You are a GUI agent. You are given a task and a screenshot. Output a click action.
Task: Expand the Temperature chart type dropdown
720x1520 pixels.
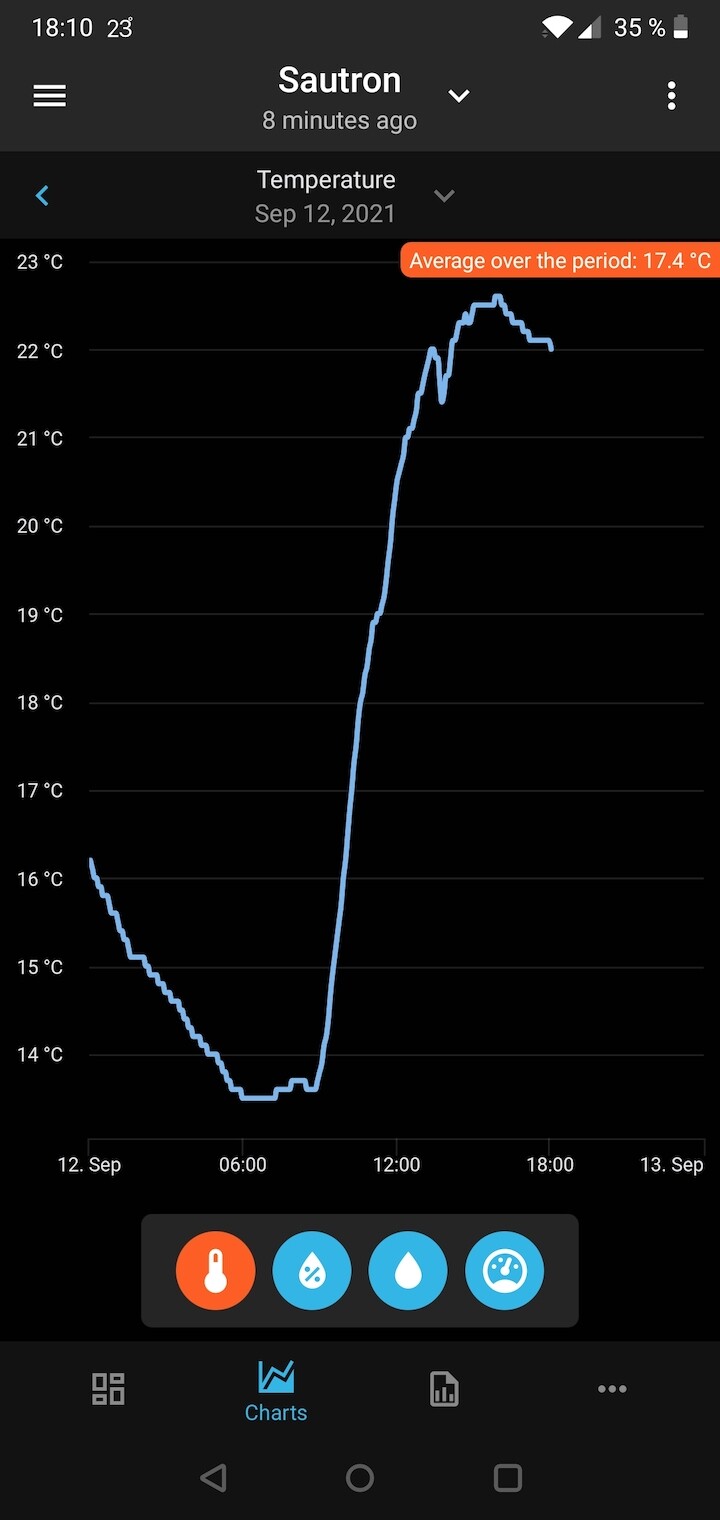[444, 195]
